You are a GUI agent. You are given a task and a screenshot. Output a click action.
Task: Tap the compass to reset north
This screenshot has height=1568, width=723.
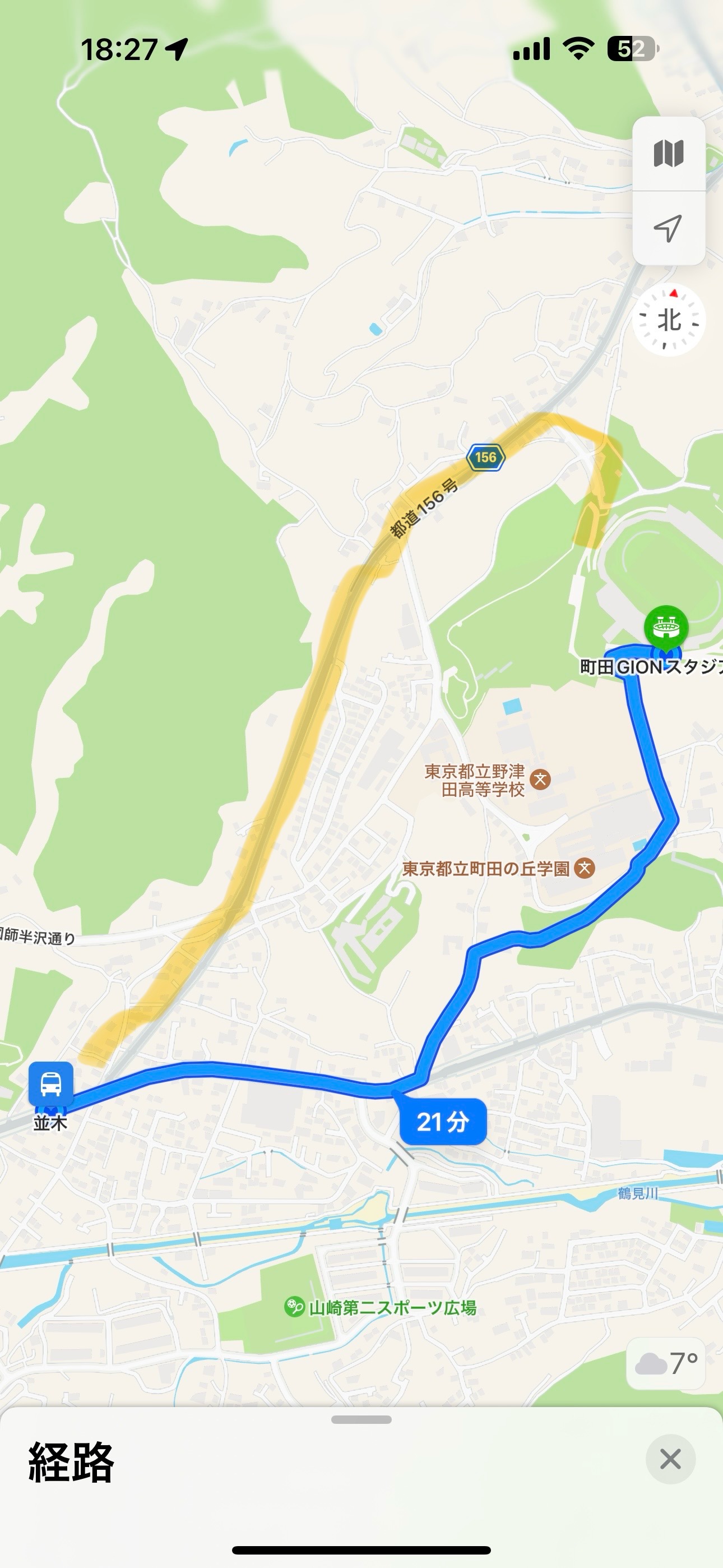click(x=668, y=320)
